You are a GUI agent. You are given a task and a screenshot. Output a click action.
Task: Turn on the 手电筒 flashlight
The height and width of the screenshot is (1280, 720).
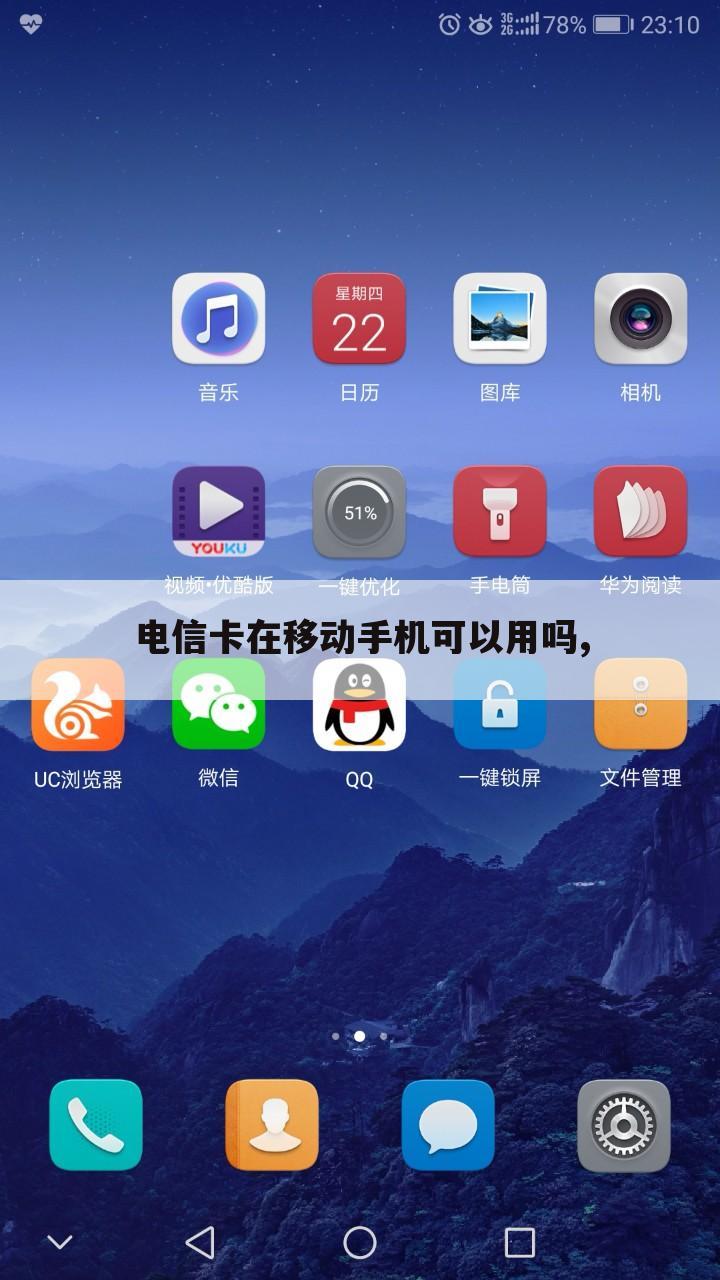500,512
